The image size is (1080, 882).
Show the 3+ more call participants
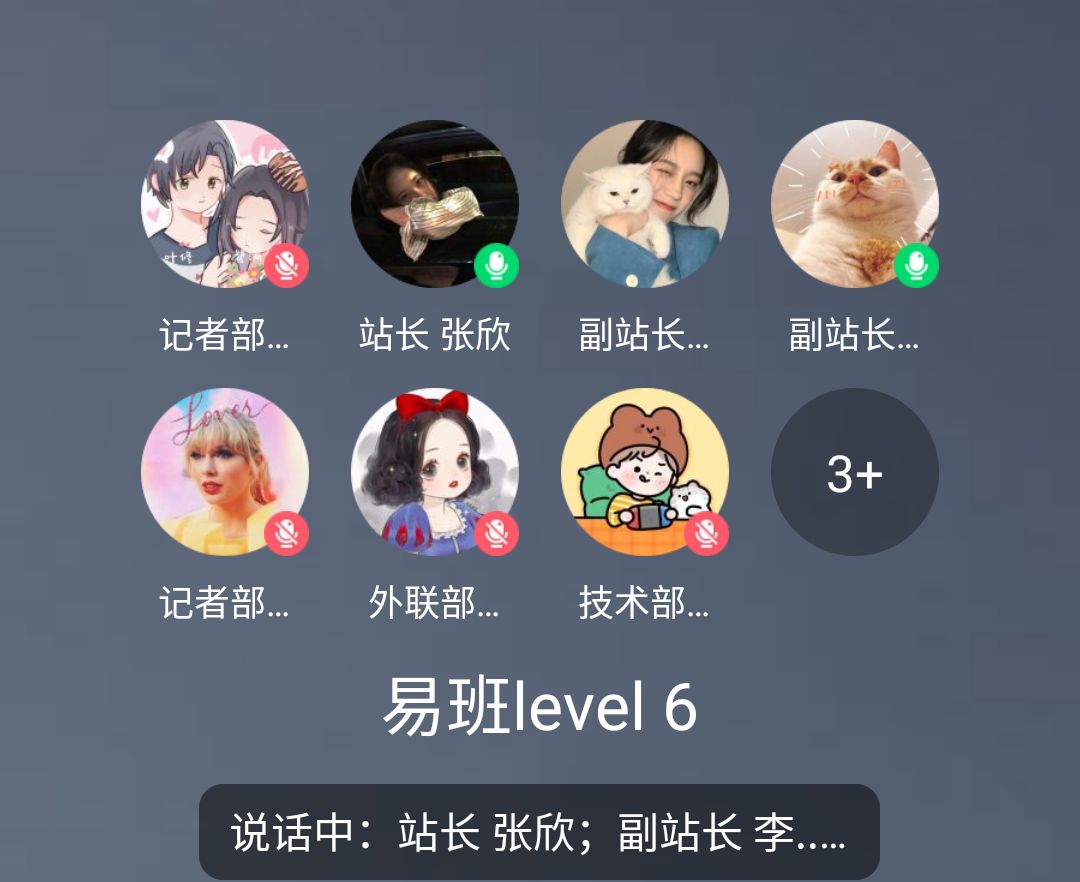[x=854, y=472]
